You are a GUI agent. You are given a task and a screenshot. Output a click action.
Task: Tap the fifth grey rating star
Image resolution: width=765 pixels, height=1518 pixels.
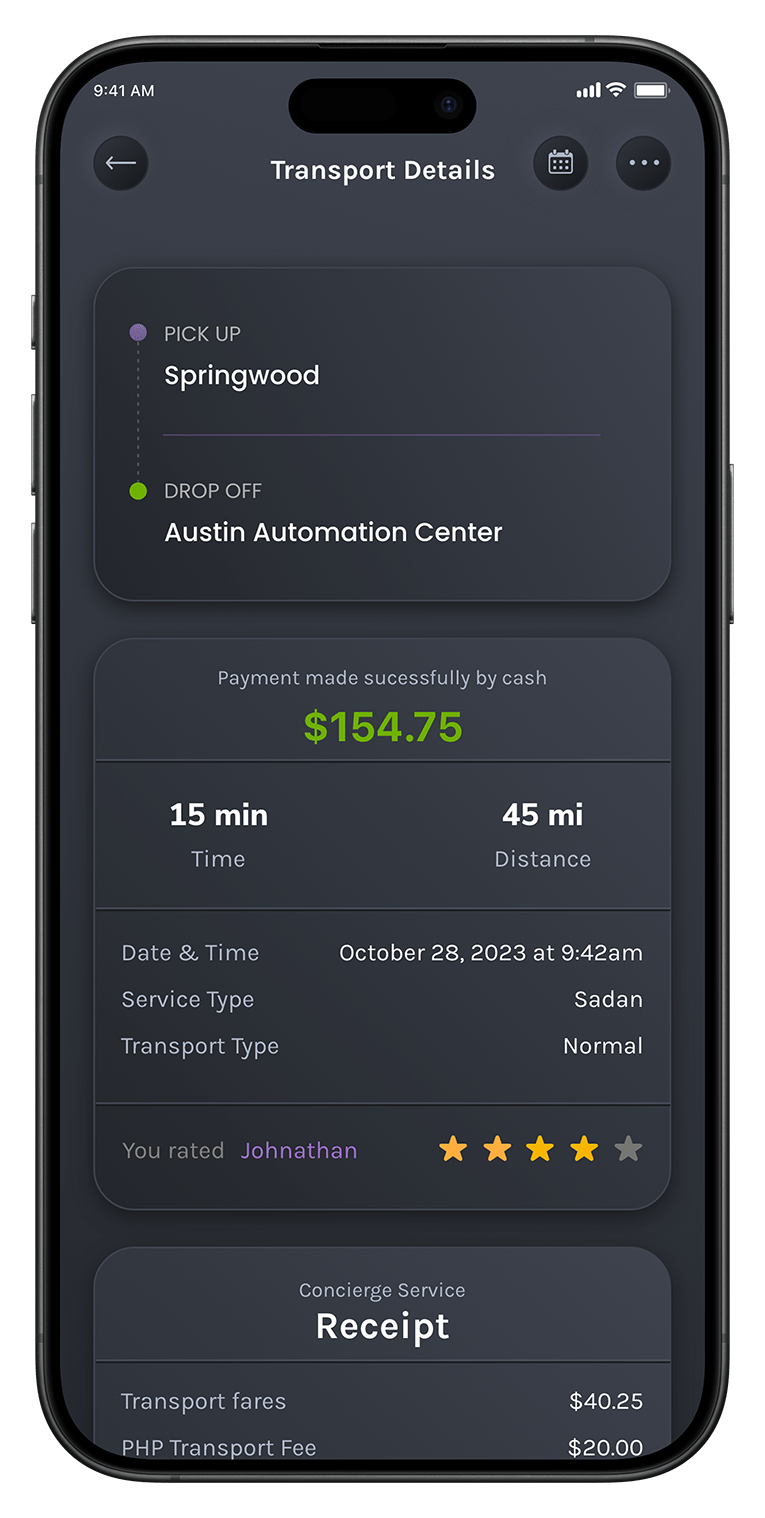point(628,1150)
